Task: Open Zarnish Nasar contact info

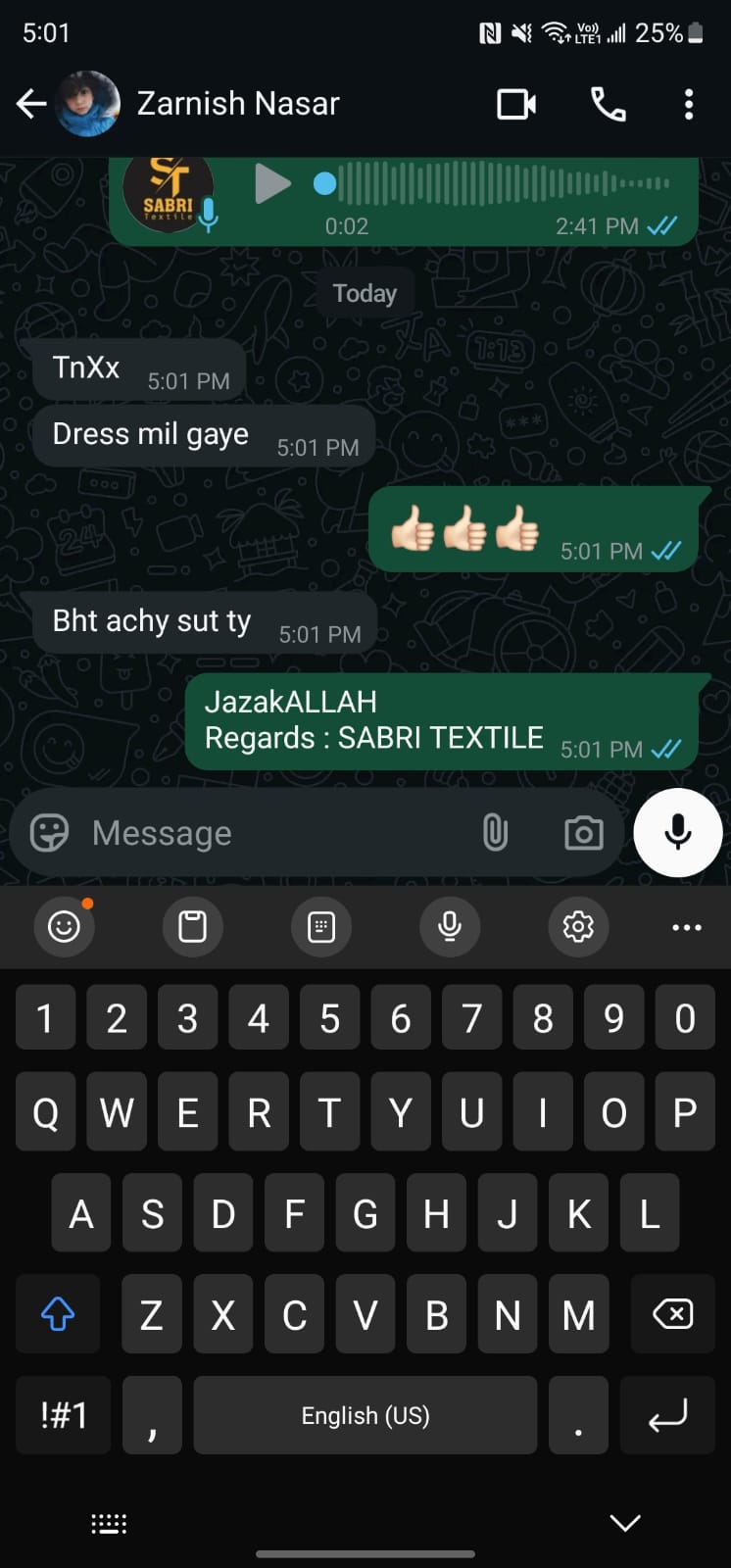Action: click(x=237, y=104)
